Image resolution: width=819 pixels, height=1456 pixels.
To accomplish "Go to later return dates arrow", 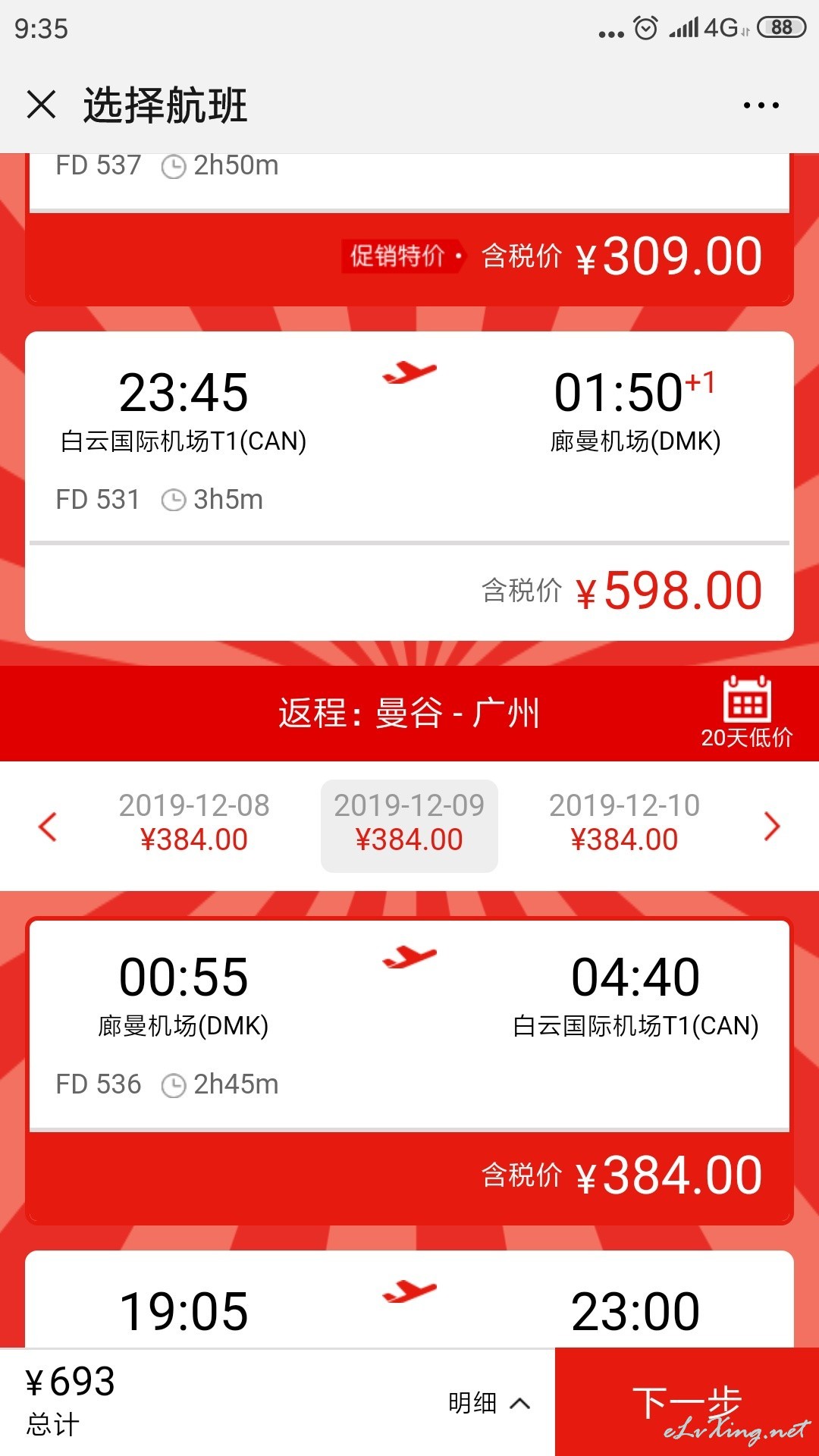I will (x=772, y=827).
